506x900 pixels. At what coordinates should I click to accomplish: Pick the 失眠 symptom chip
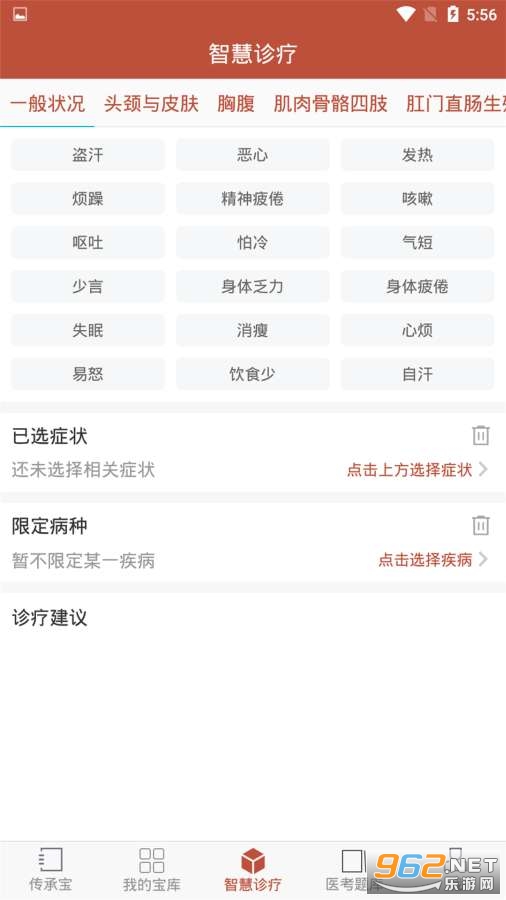click(88, 330)
